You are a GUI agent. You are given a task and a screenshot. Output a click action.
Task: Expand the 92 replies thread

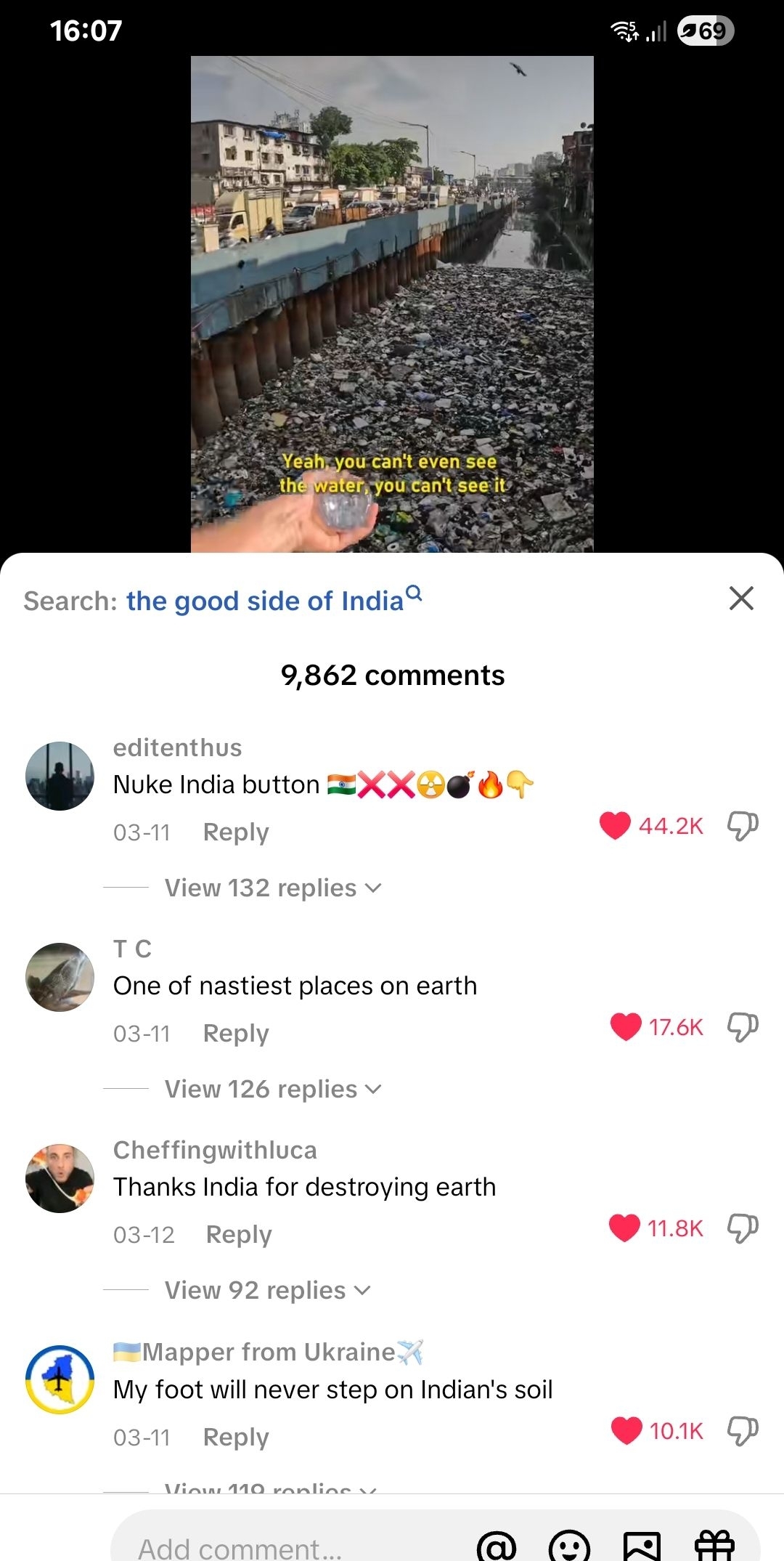pyautogui.click(x=266, y=1290)
